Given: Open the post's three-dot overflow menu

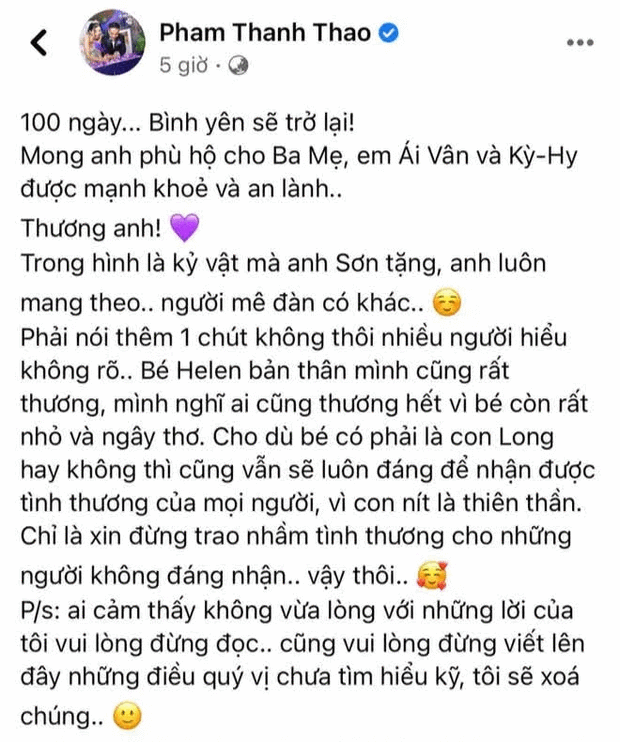Looking at the screenshot, I should (581, 43).
